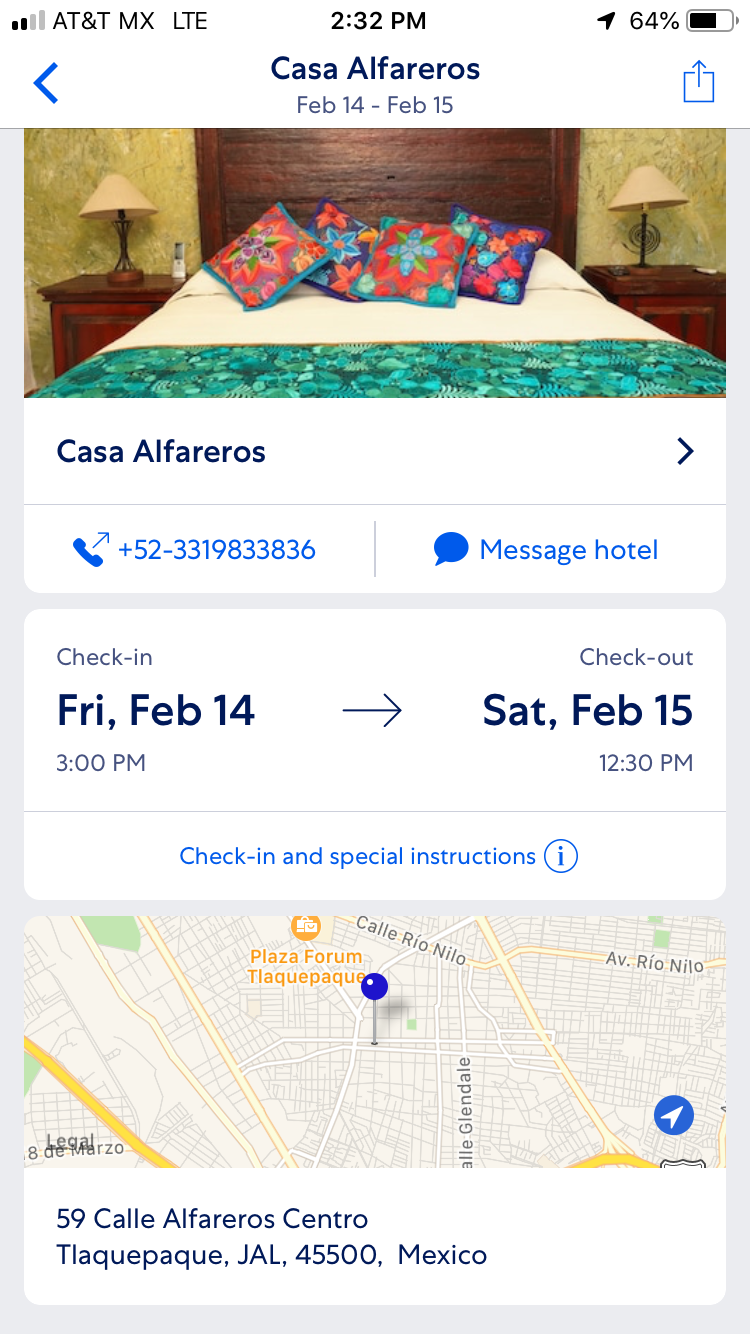Message hotel via chat
Image resolution: width=750 pixels, height=1334 pixels.
pyautogui.click(x=546, y=550)
